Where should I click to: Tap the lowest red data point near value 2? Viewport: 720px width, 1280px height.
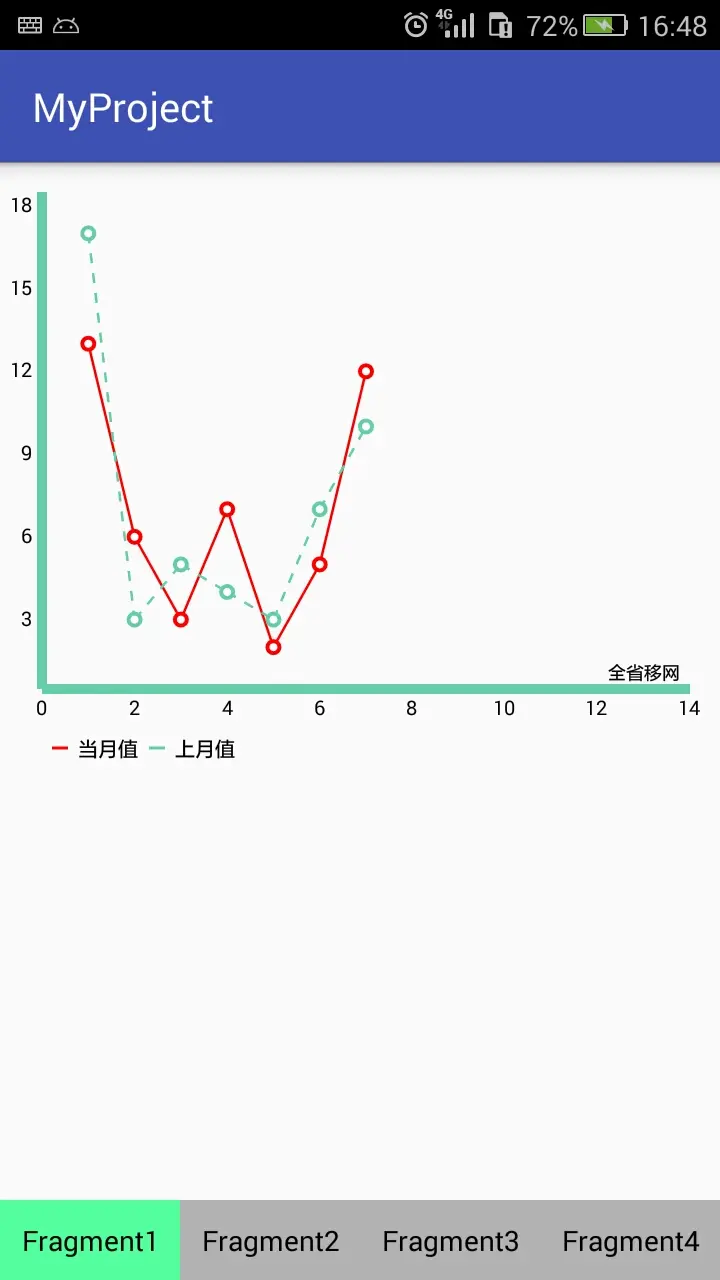click(x=272, y=647)
